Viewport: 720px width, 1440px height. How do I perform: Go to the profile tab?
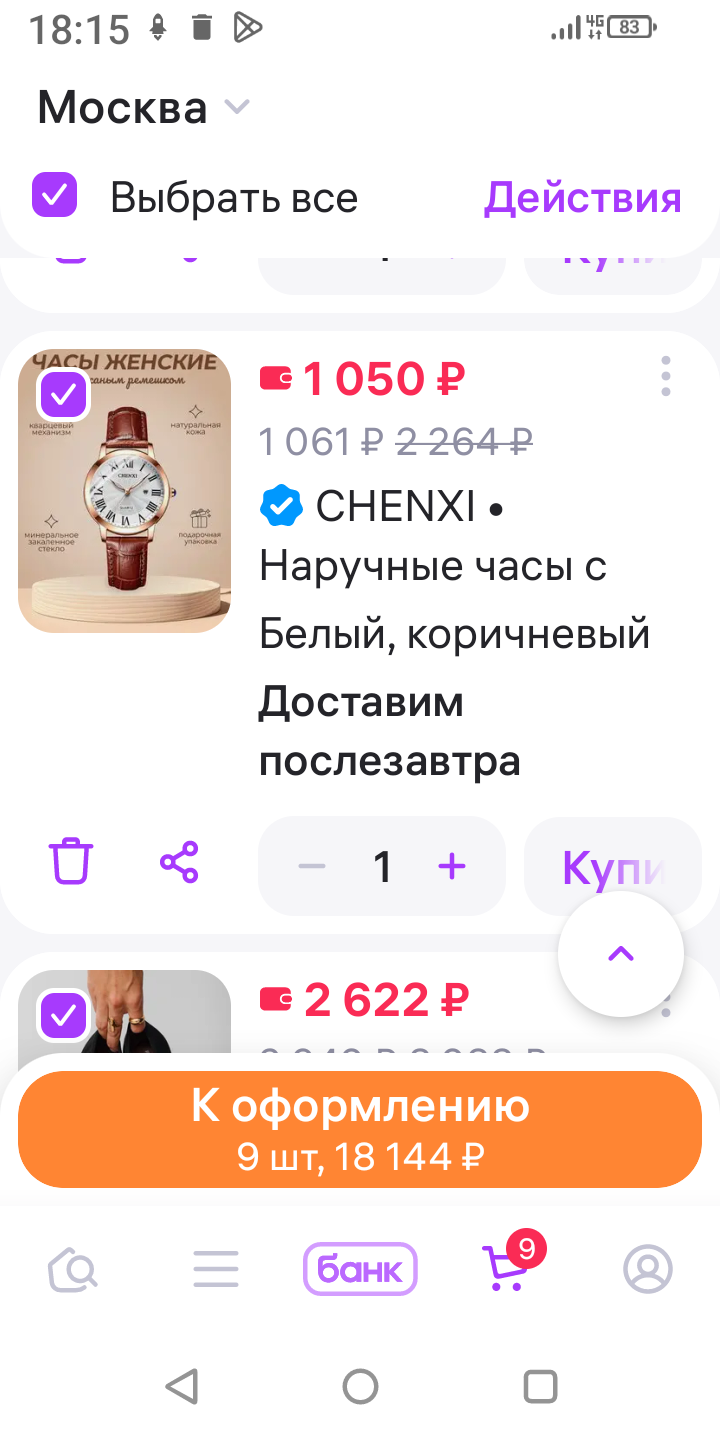click(x=648, y=1270)
